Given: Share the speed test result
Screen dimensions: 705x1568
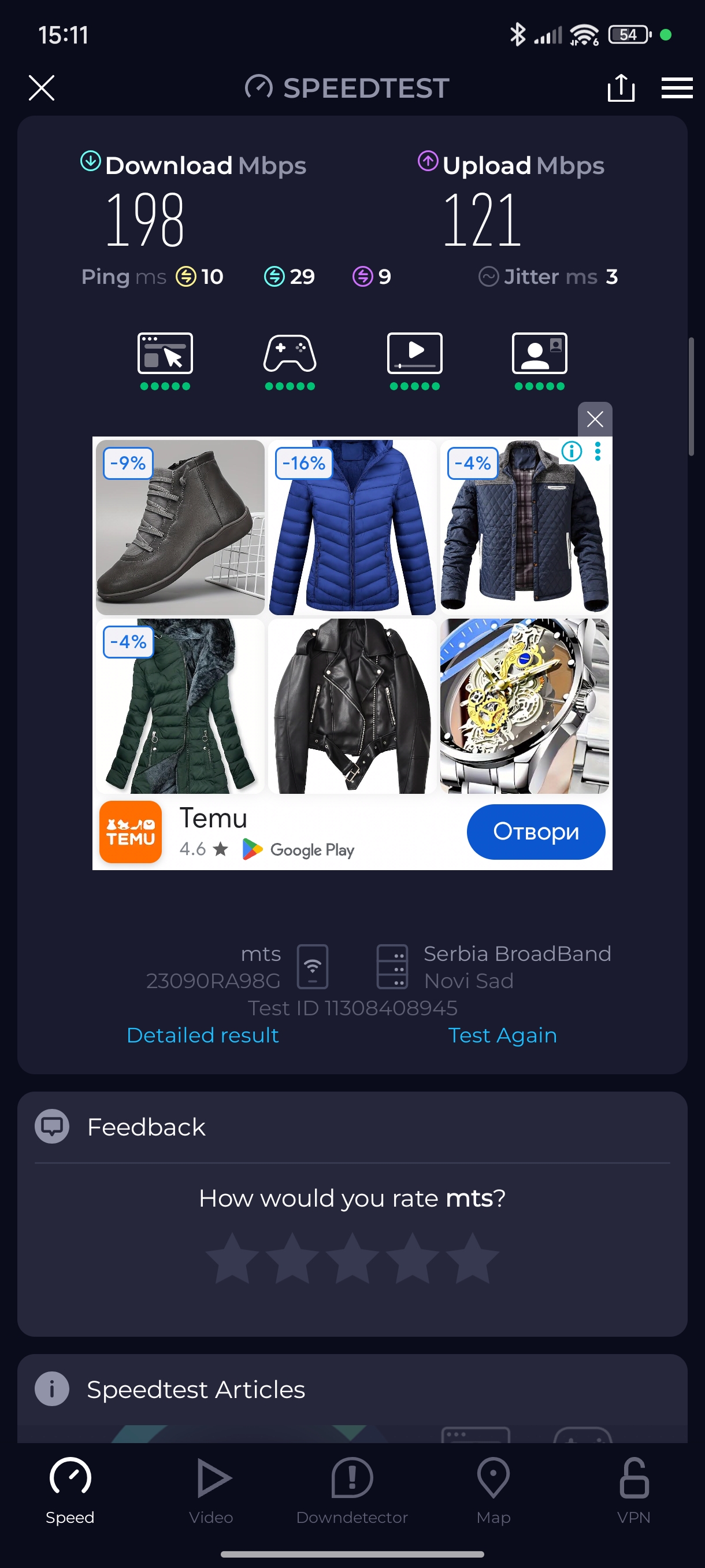Looking at the screenshot, I should pyautogui.click(x=621, y=88).
